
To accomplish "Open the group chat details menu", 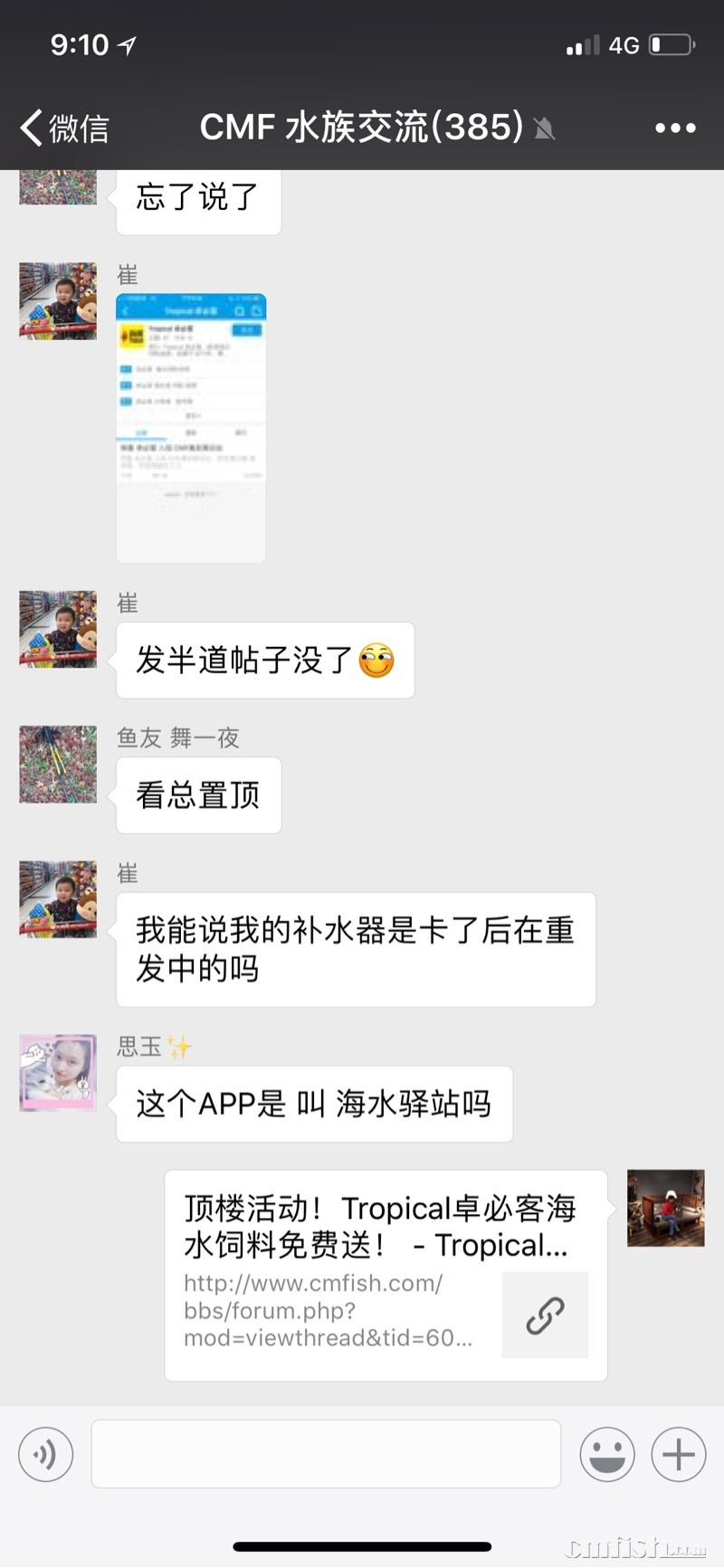I will [675, 128].
